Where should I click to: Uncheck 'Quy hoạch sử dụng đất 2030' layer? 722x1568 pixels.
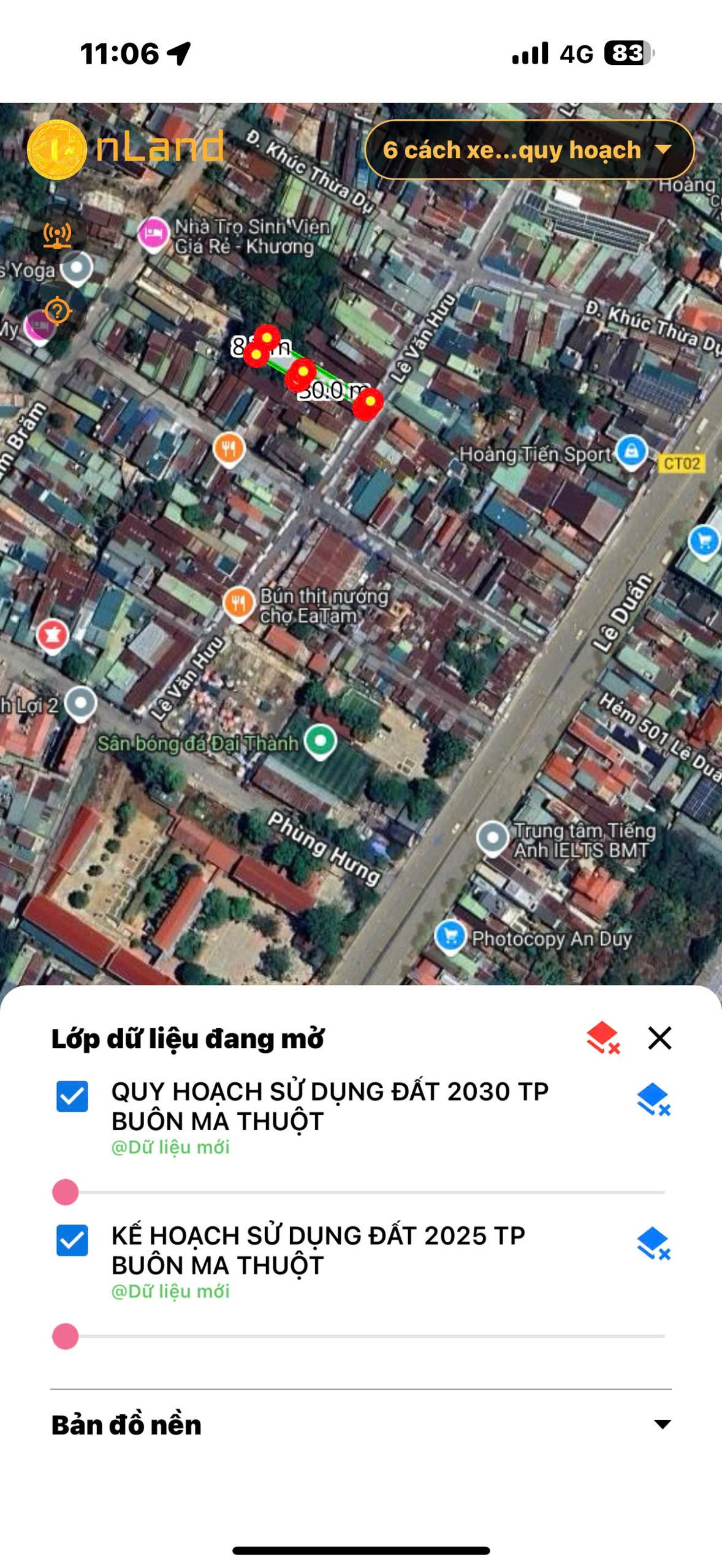pos(72,1096)
